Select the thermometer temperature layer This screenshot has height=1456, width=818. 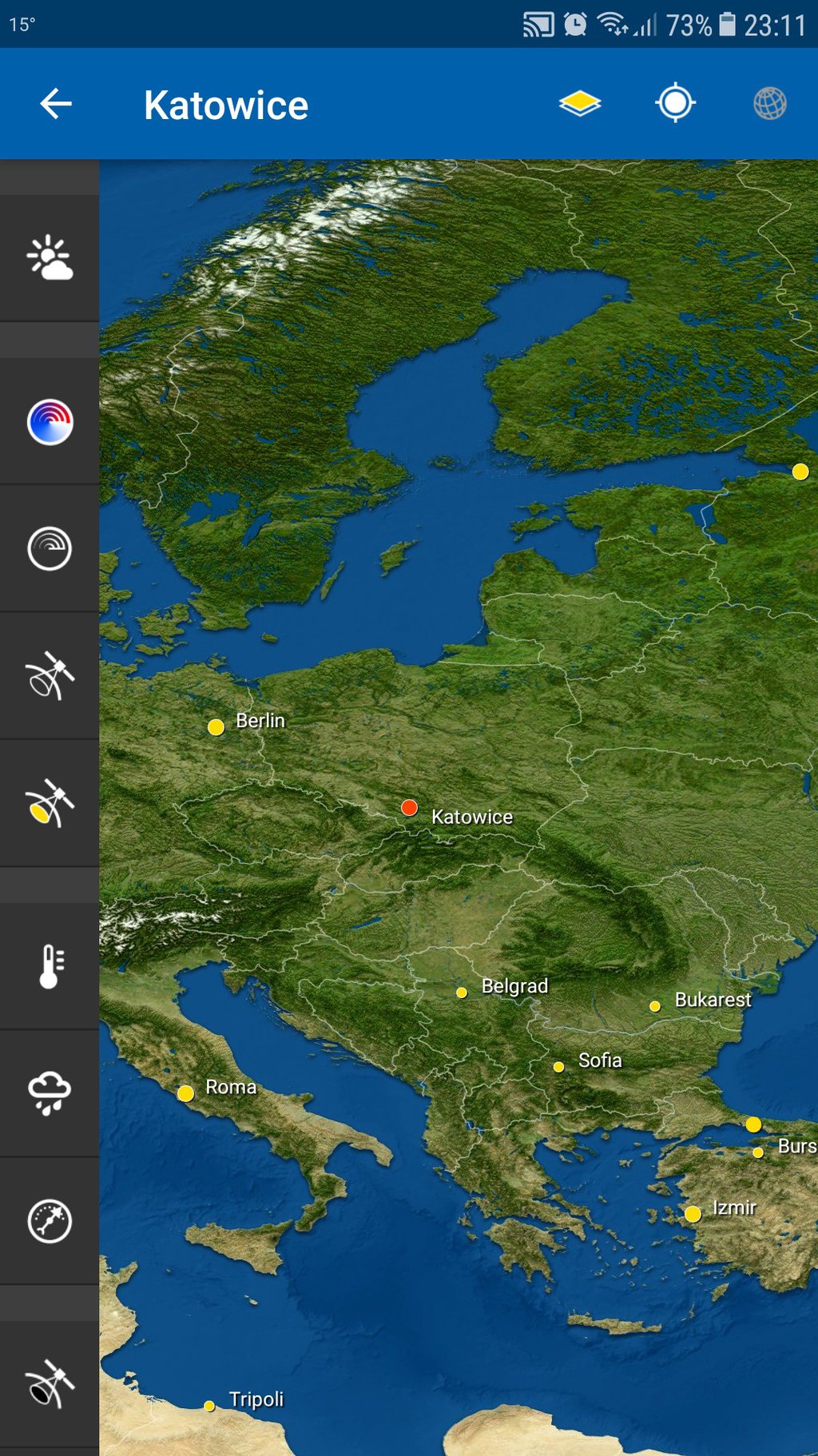50,966
